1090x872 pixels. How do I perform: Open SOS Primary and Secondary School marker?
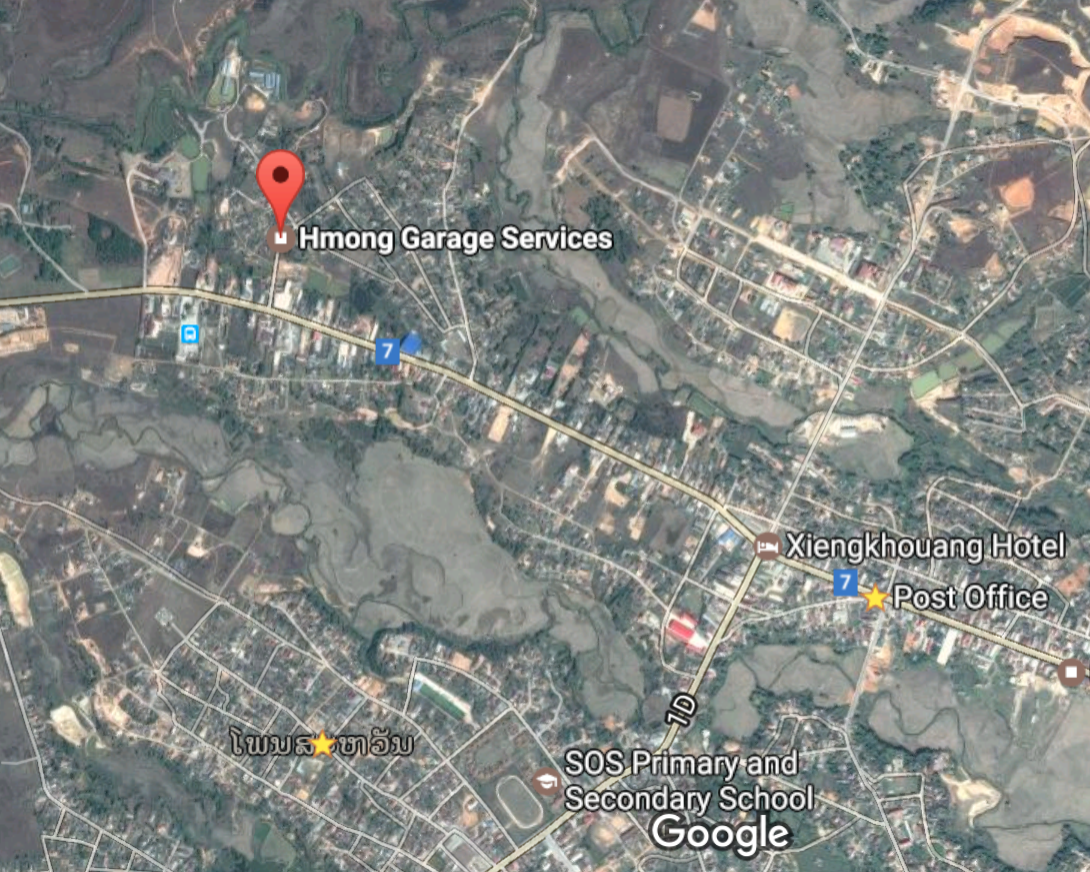point(546,781)
